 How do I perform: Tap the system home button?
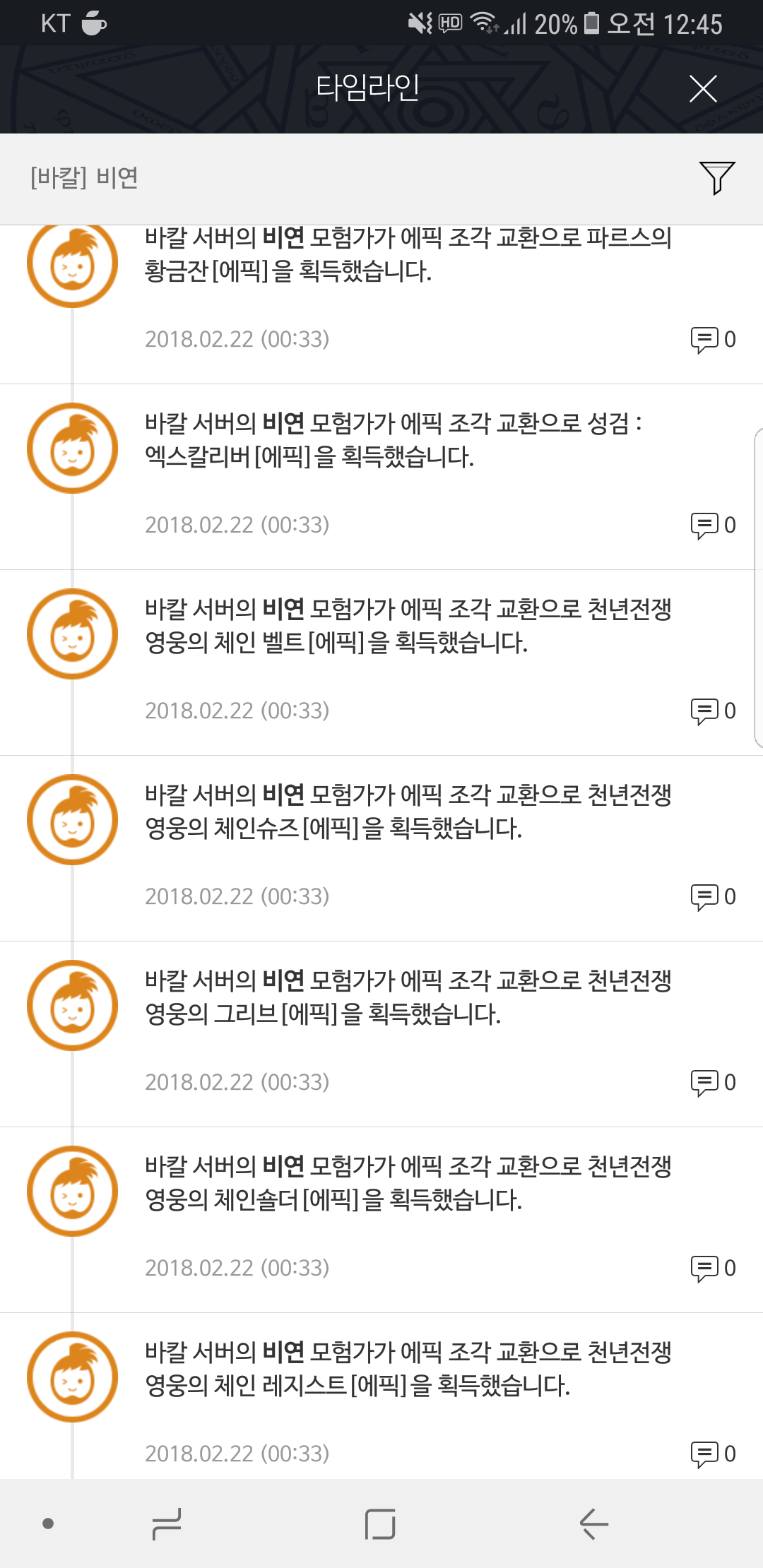coord(380,1524)
